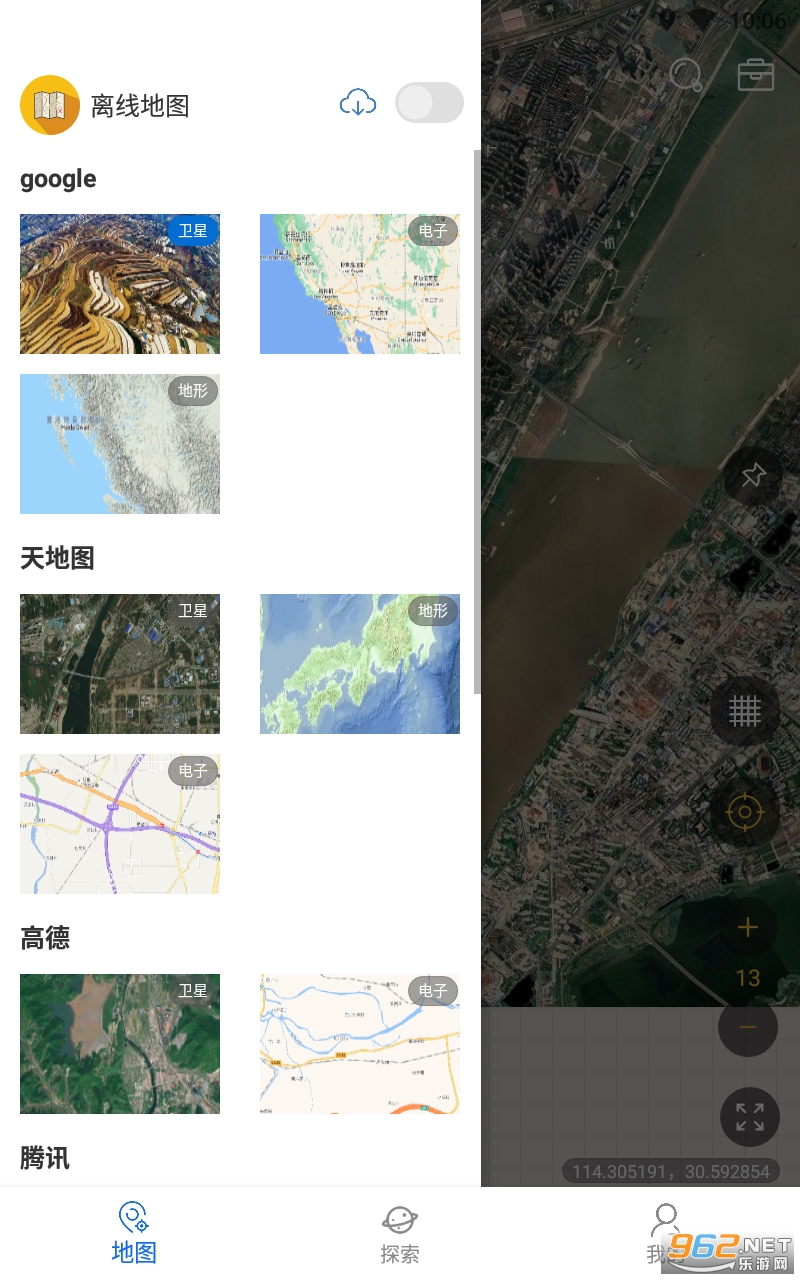Choose Gaode electronic map layer
Viewport: 800px width, 1280px height.
click(x=360, y=1044)
